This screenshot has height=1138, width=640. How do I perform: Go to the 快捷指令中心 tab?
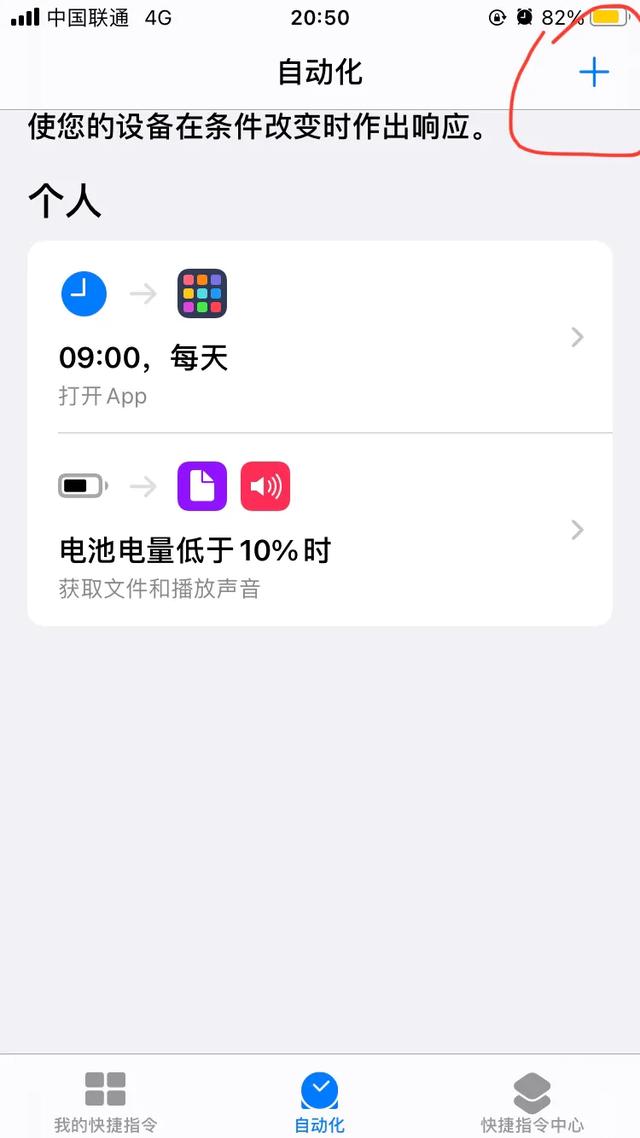point(532,1100)
